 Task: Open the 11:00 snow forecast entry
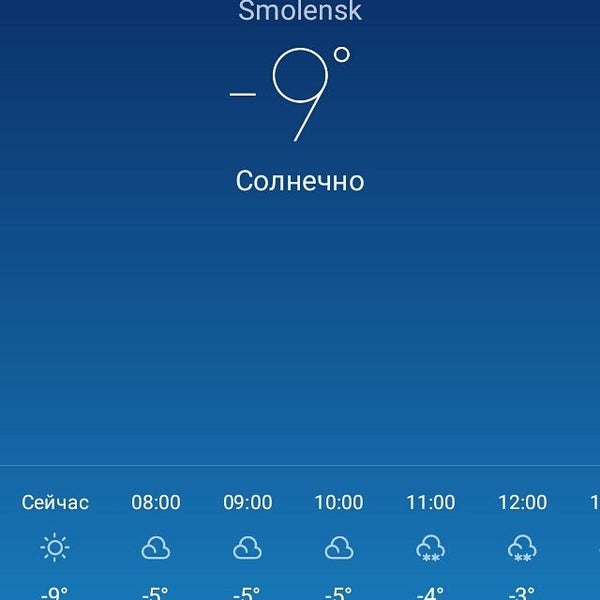(x=431, y=546)
